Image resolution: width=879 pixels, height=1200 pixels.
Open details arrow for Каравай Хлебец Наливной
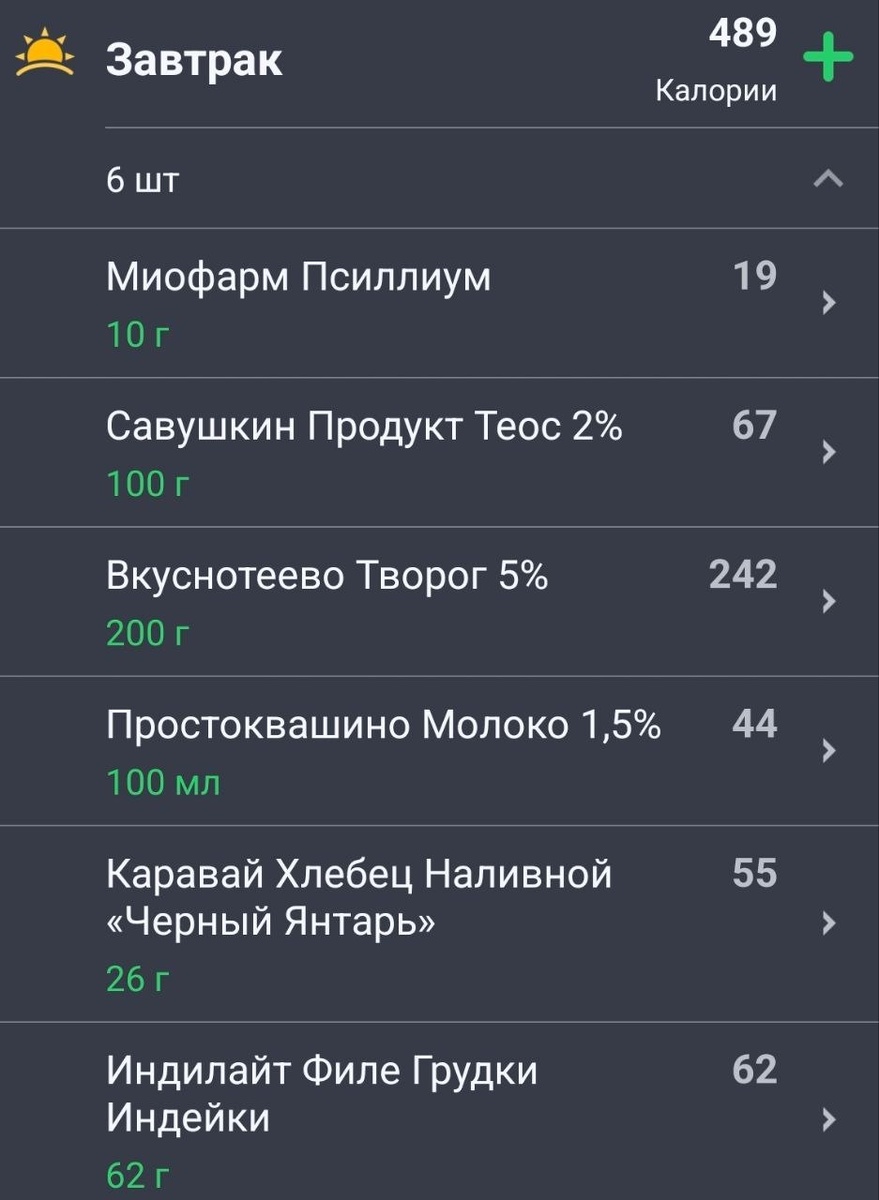[x=827, y=922]
